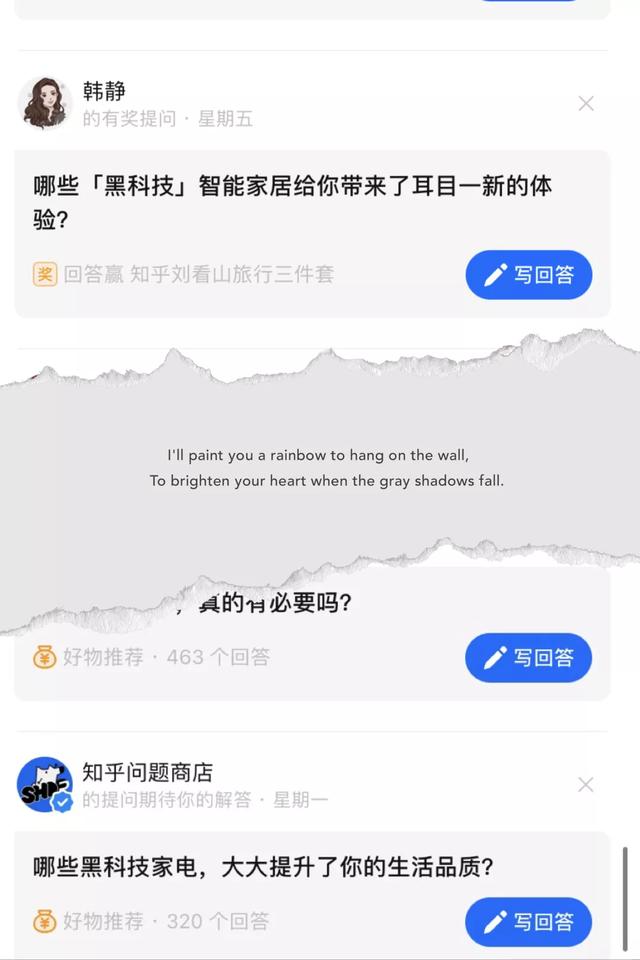Open the 黑科技家电 question

click(x=264, y=867)
